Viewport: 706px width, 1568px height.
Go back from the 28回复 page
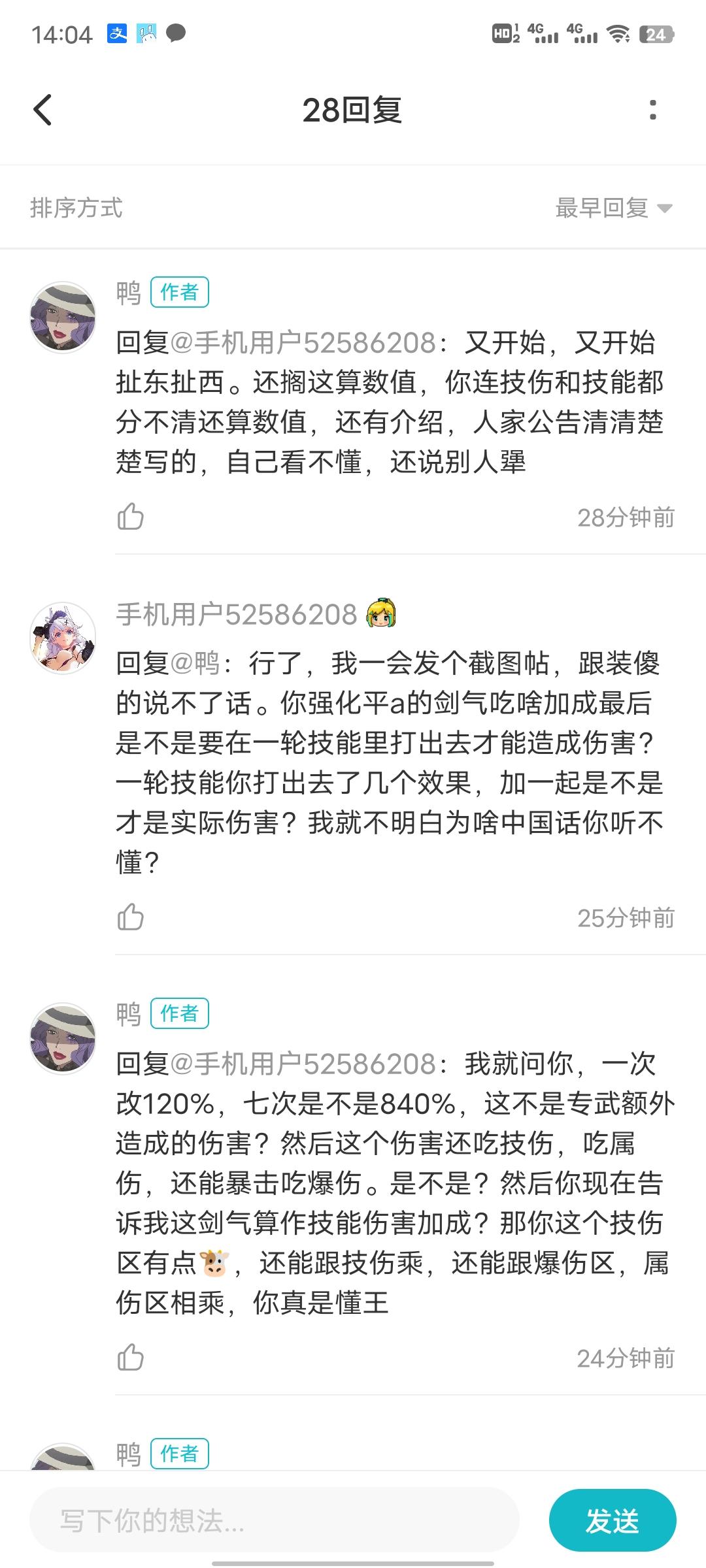coord(42,110)
